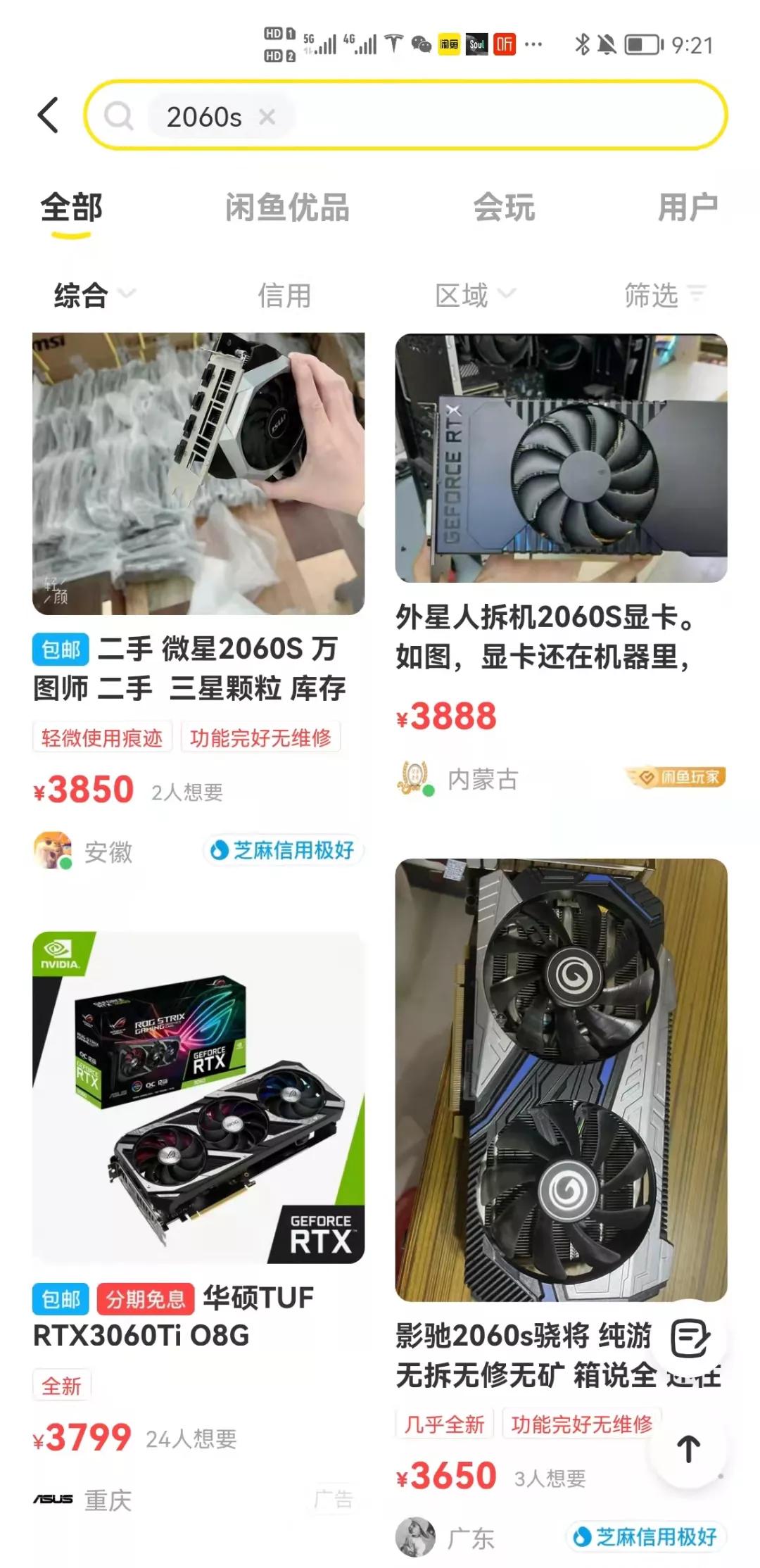Tap the 信用 sorting option

click(283, 296)
